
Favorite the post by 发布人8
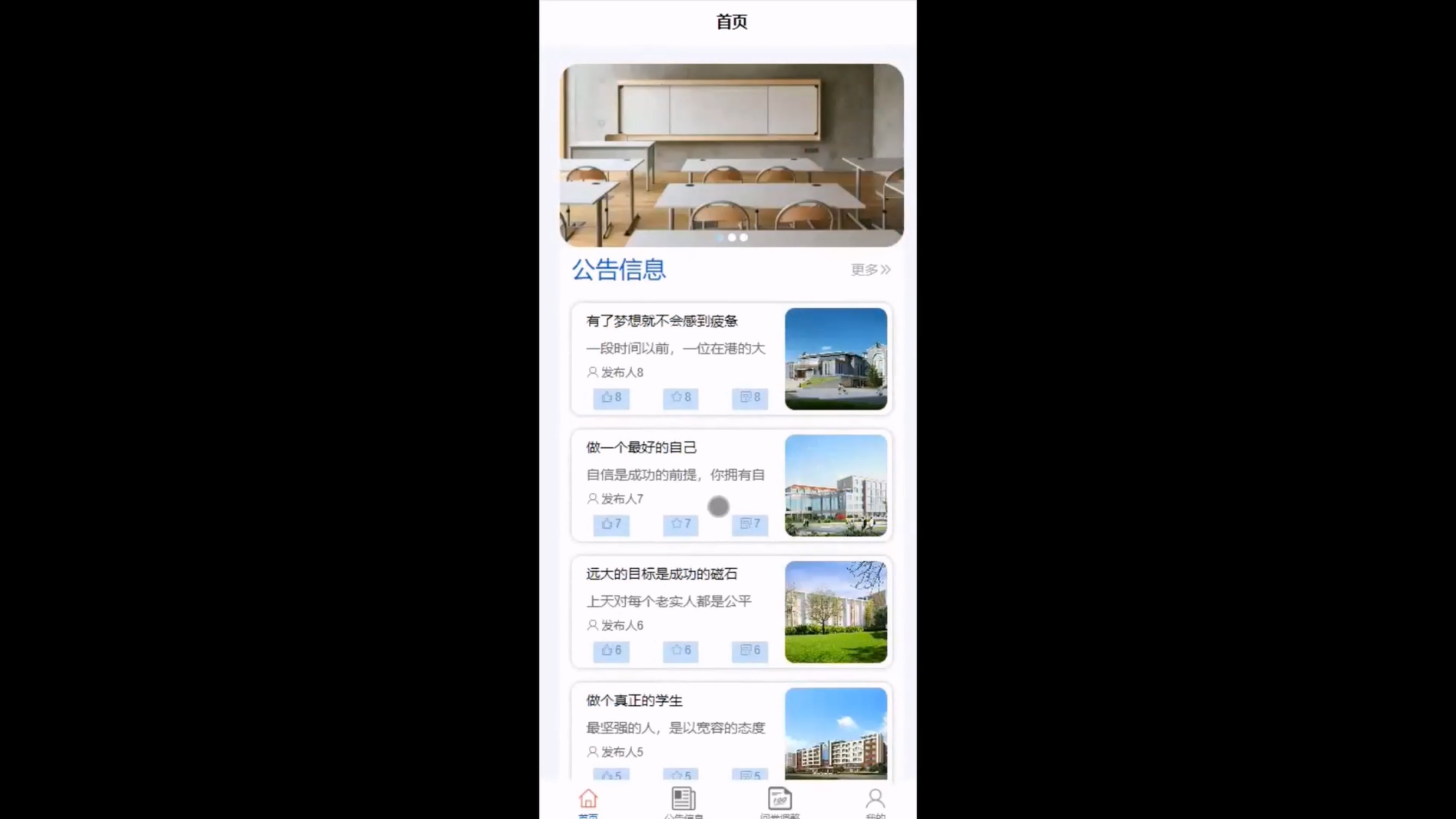681,398
